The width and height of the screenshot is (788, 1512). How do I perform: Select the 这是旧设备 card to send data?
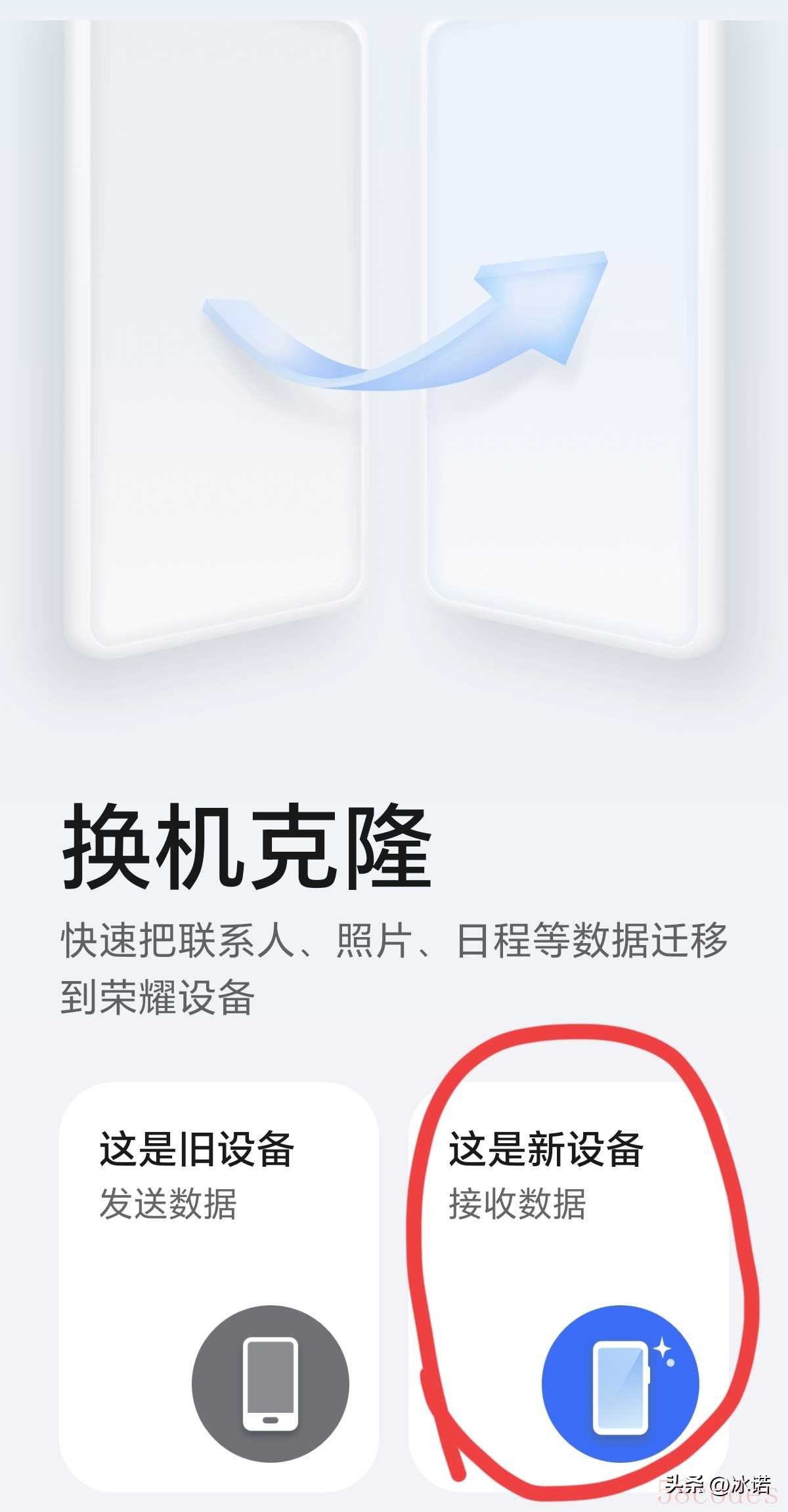(219, 1286)
